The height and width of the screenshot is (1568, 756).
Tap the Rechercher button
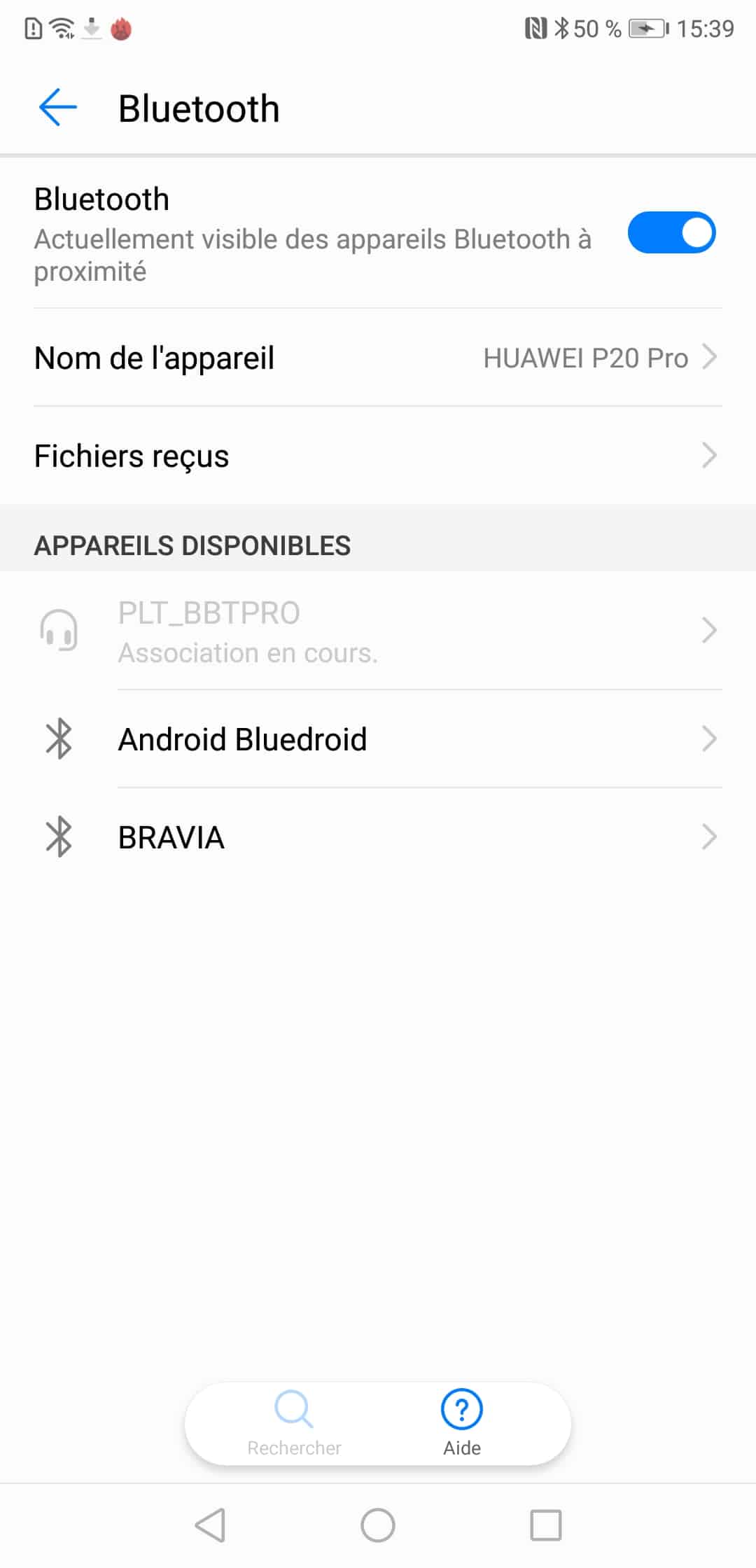[x=294, y=1424]
